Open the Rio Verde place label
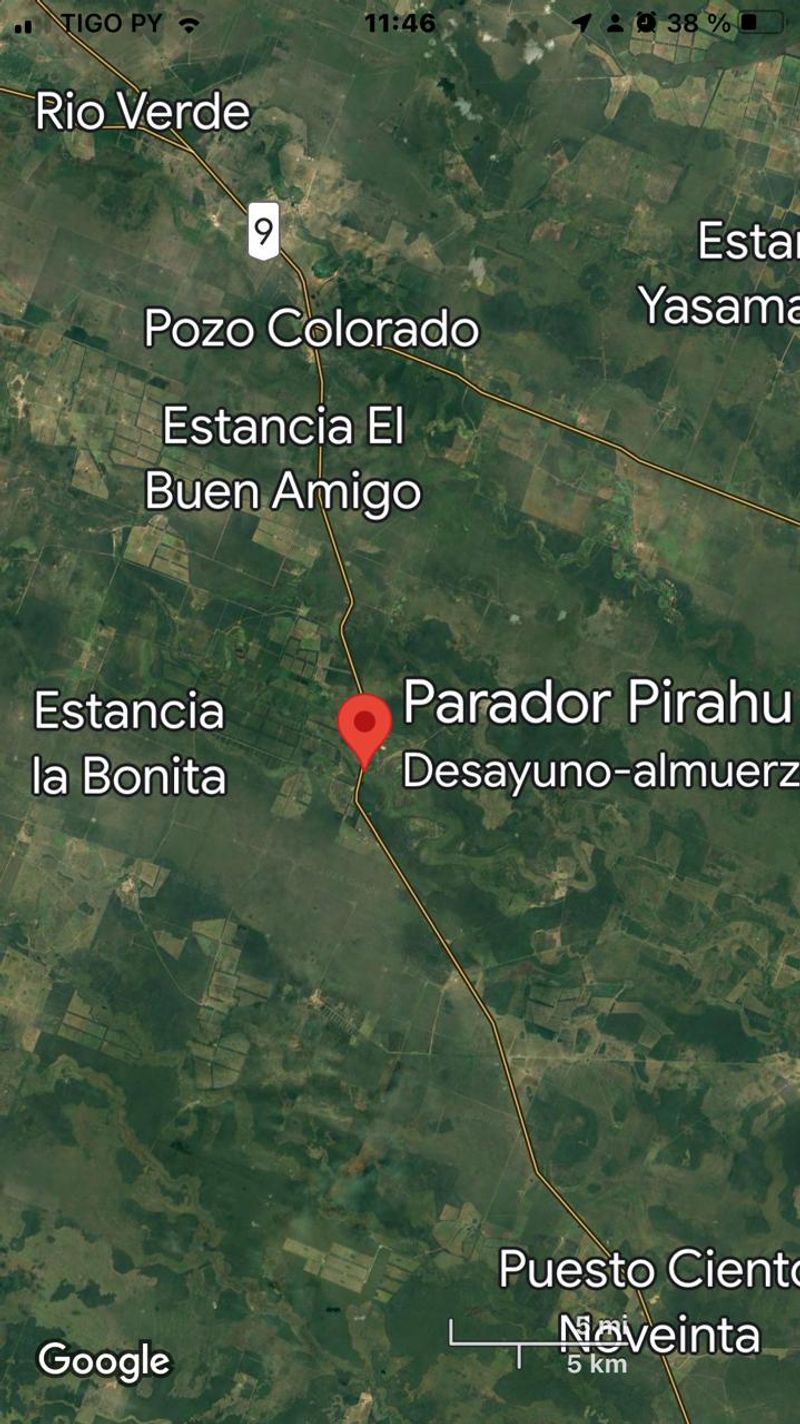This screenshot has height=1424, width=800. click(142, 111)
